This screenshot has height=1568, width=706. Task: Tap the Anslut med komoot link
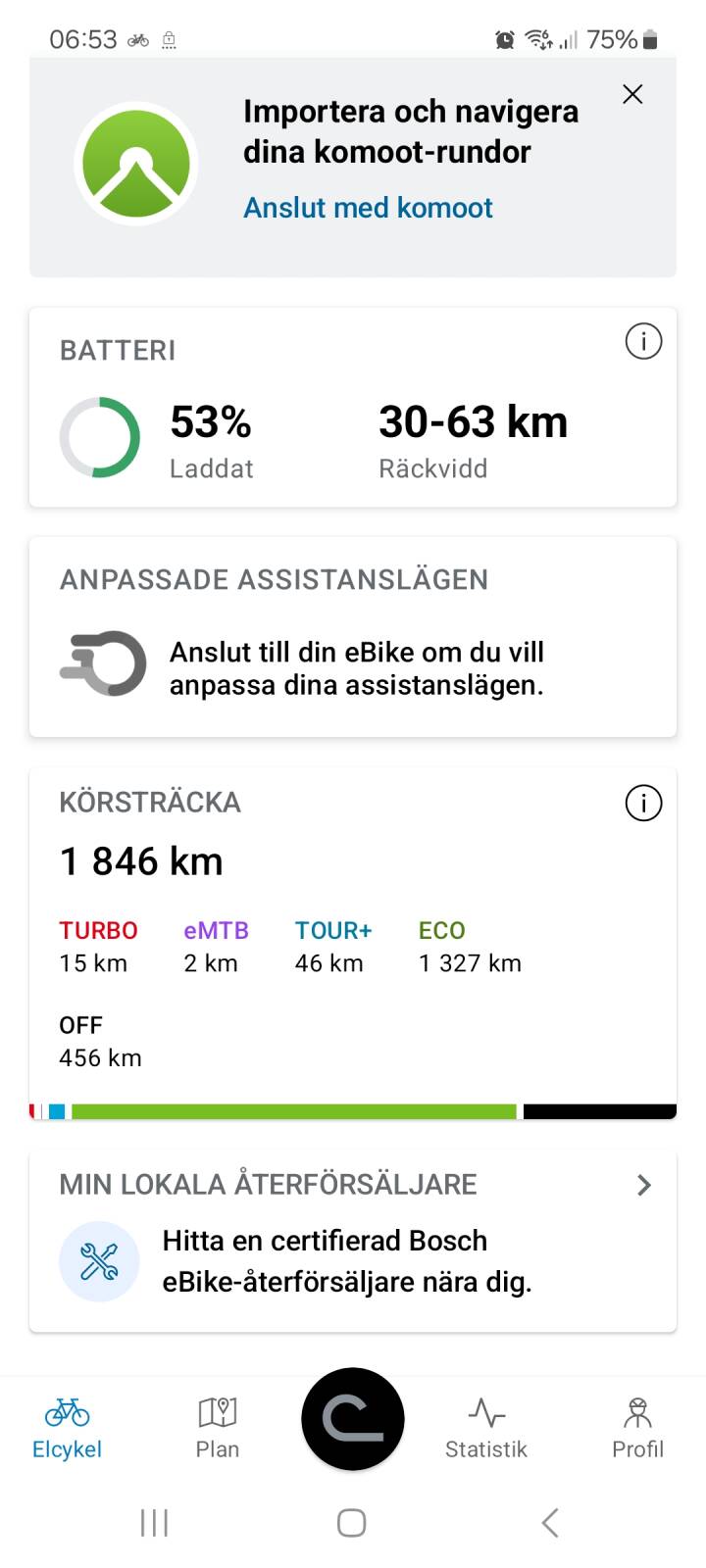[368, 208]
